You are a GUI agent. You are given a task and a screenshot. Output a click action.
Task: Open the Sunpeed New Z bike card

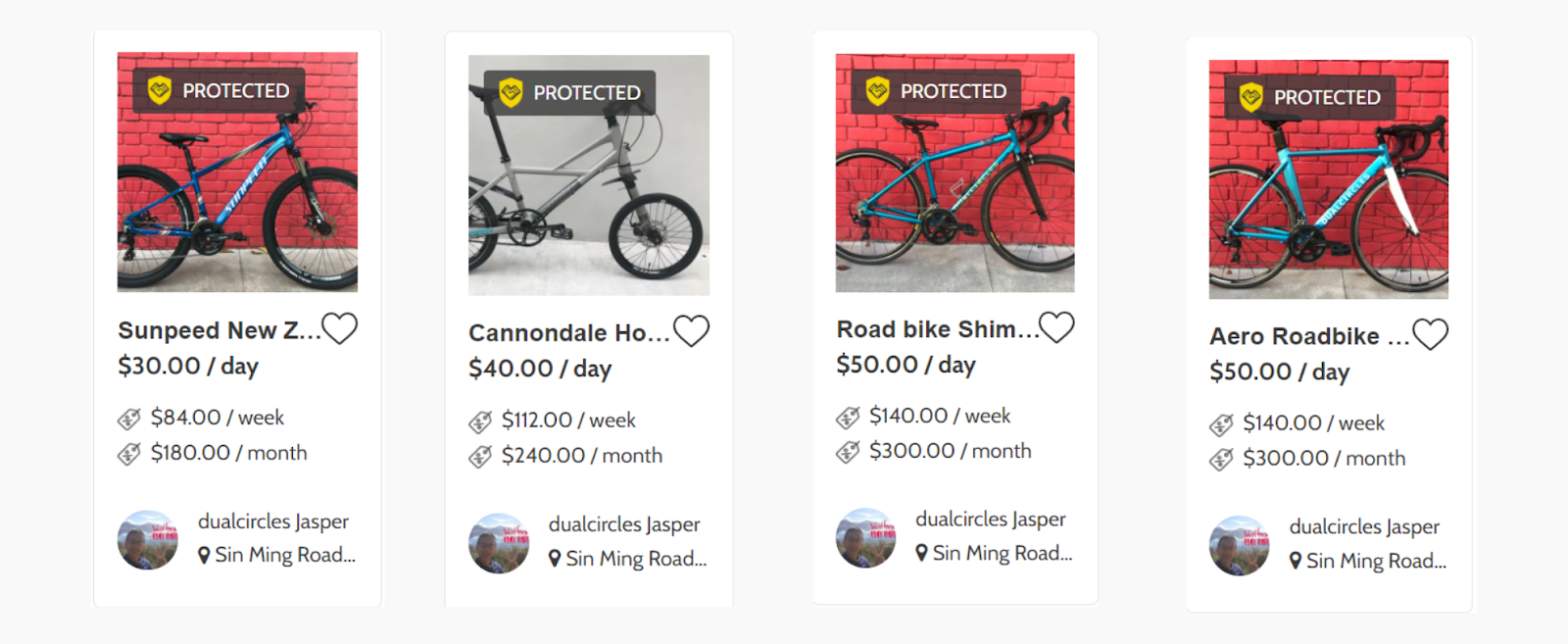tap(219, 330)
